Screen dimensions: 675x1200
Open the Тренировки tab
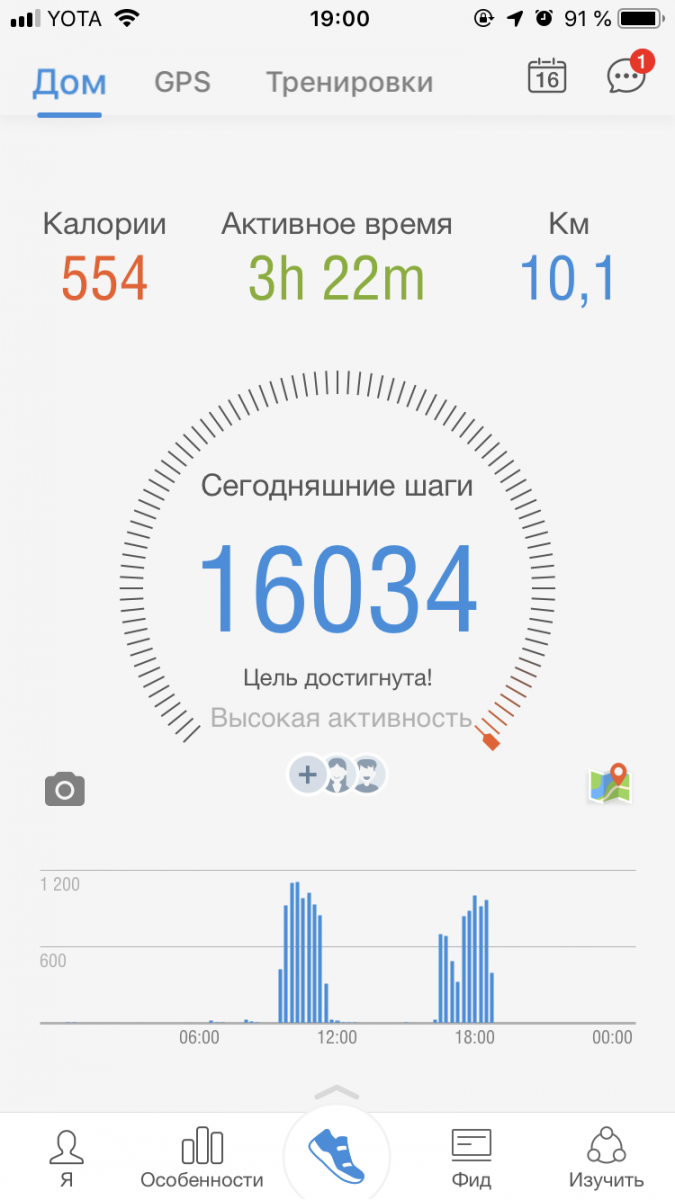(349, 82)
